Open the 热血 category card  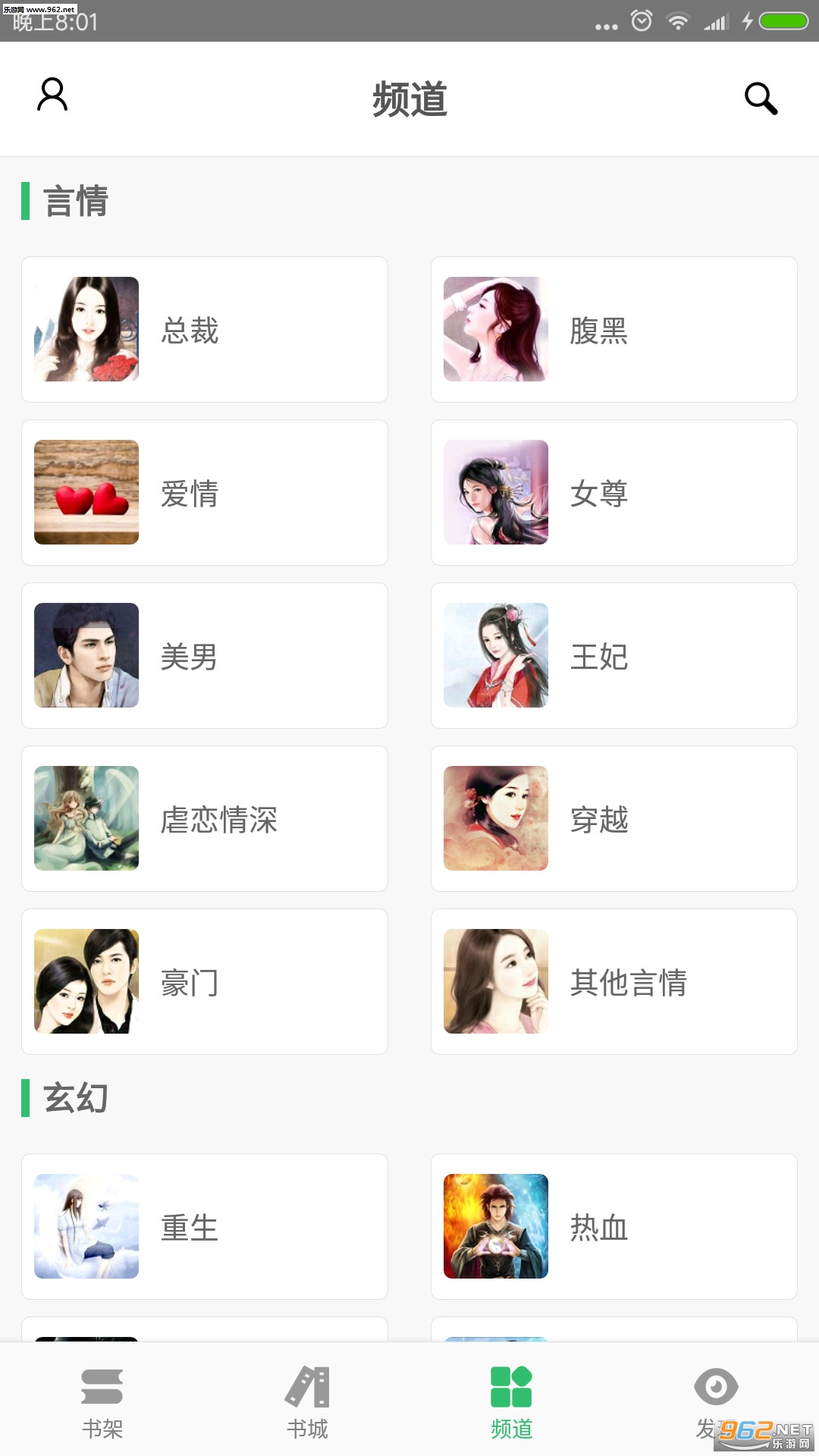tap(614, 1227)
